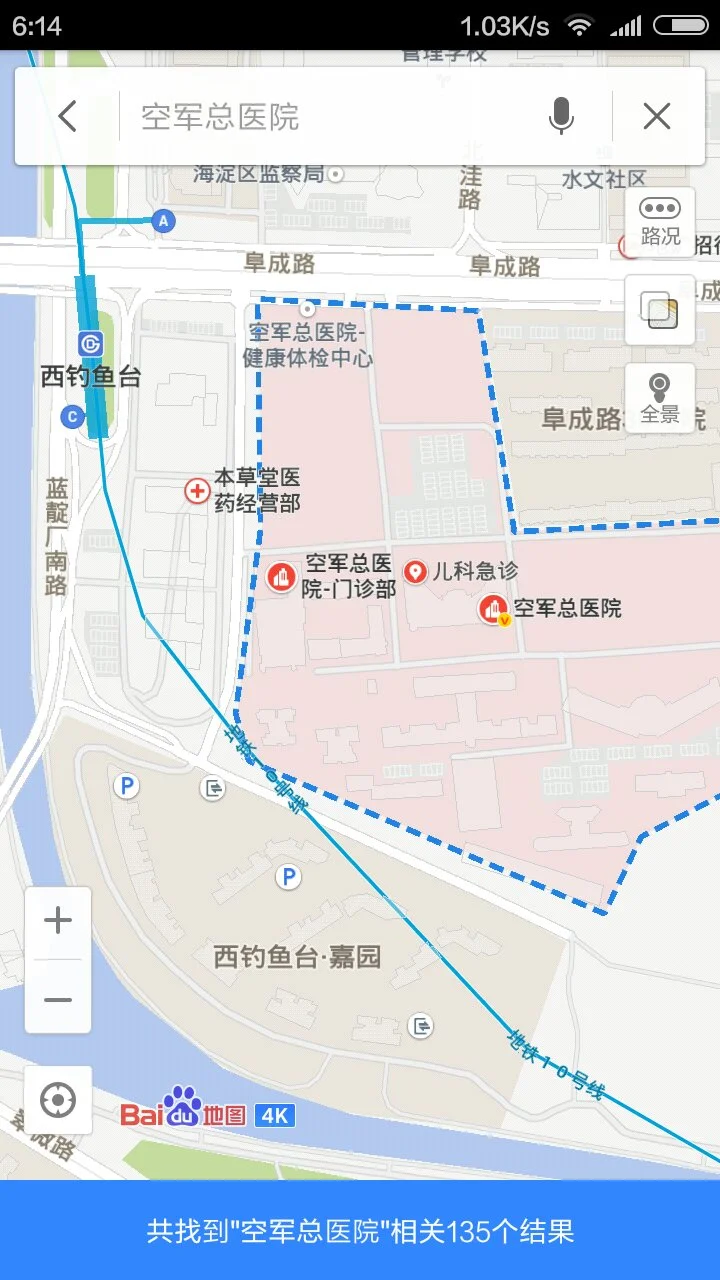Zoom in with the plus button

pyautogui.click(x=57, y=920)
